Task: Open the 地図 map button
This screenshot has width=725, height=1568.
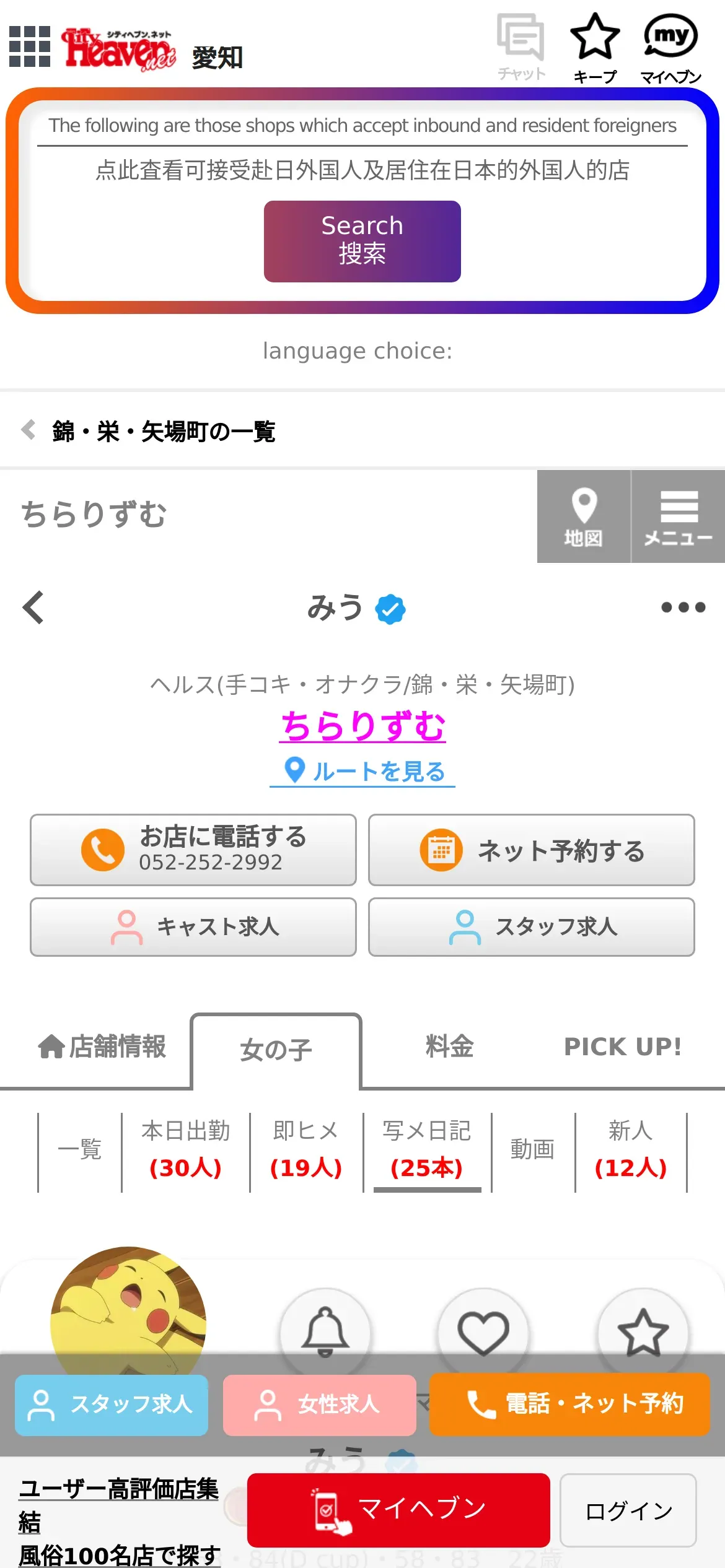Action: pos(583,516)
